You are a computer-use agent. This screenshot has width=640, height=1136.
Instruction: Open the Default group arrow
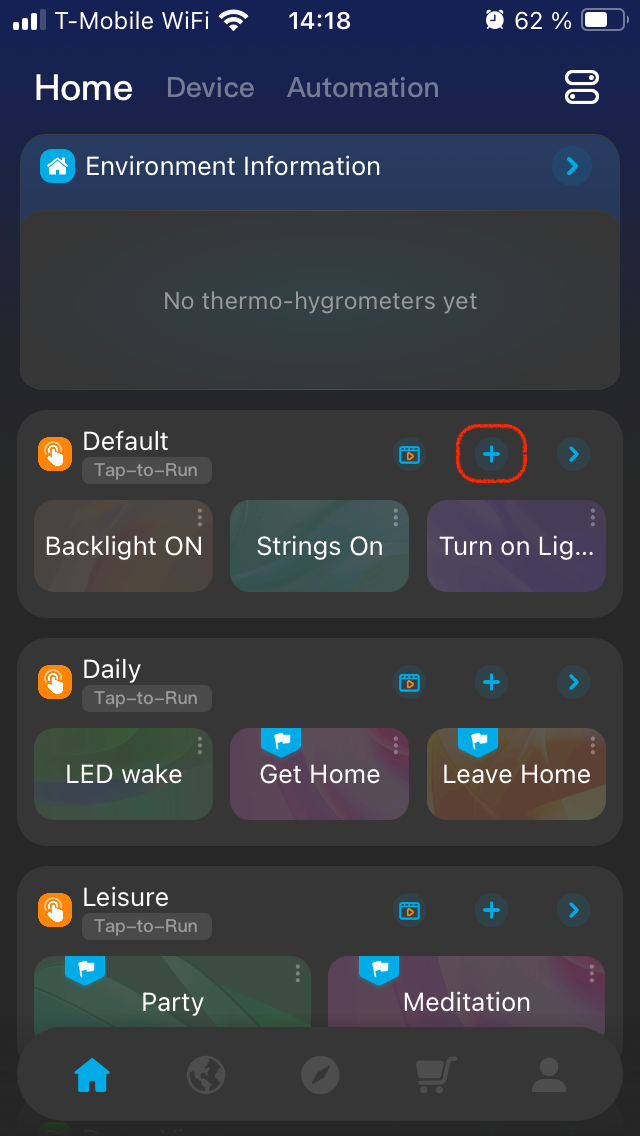pos(573,454)
